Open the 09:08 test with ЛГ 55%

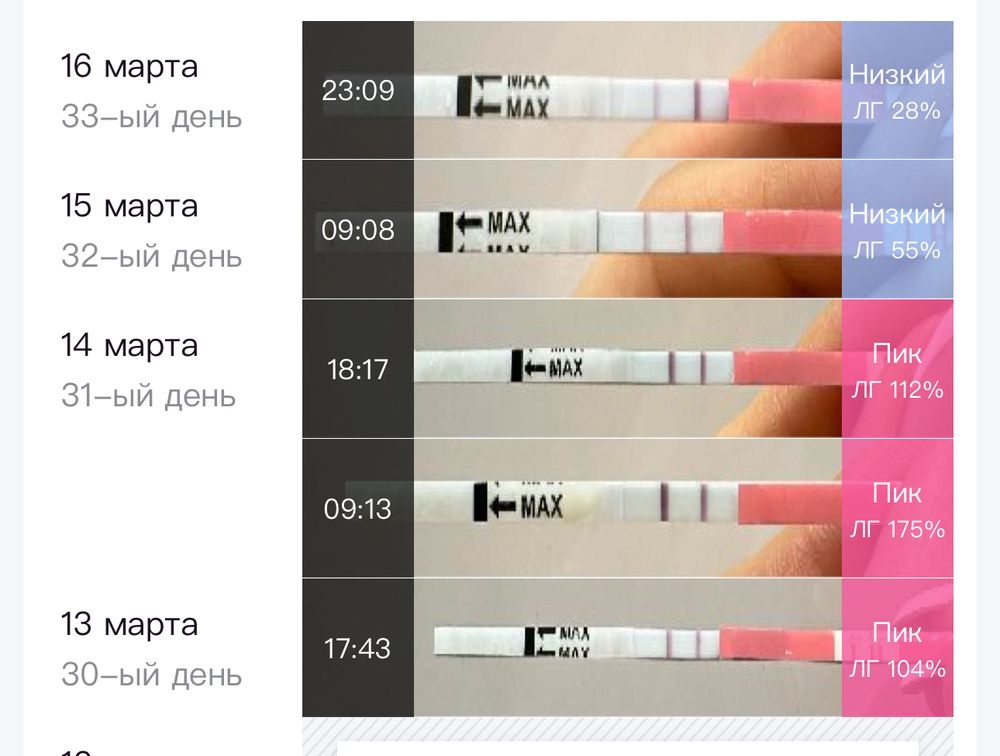coord(627,230)
